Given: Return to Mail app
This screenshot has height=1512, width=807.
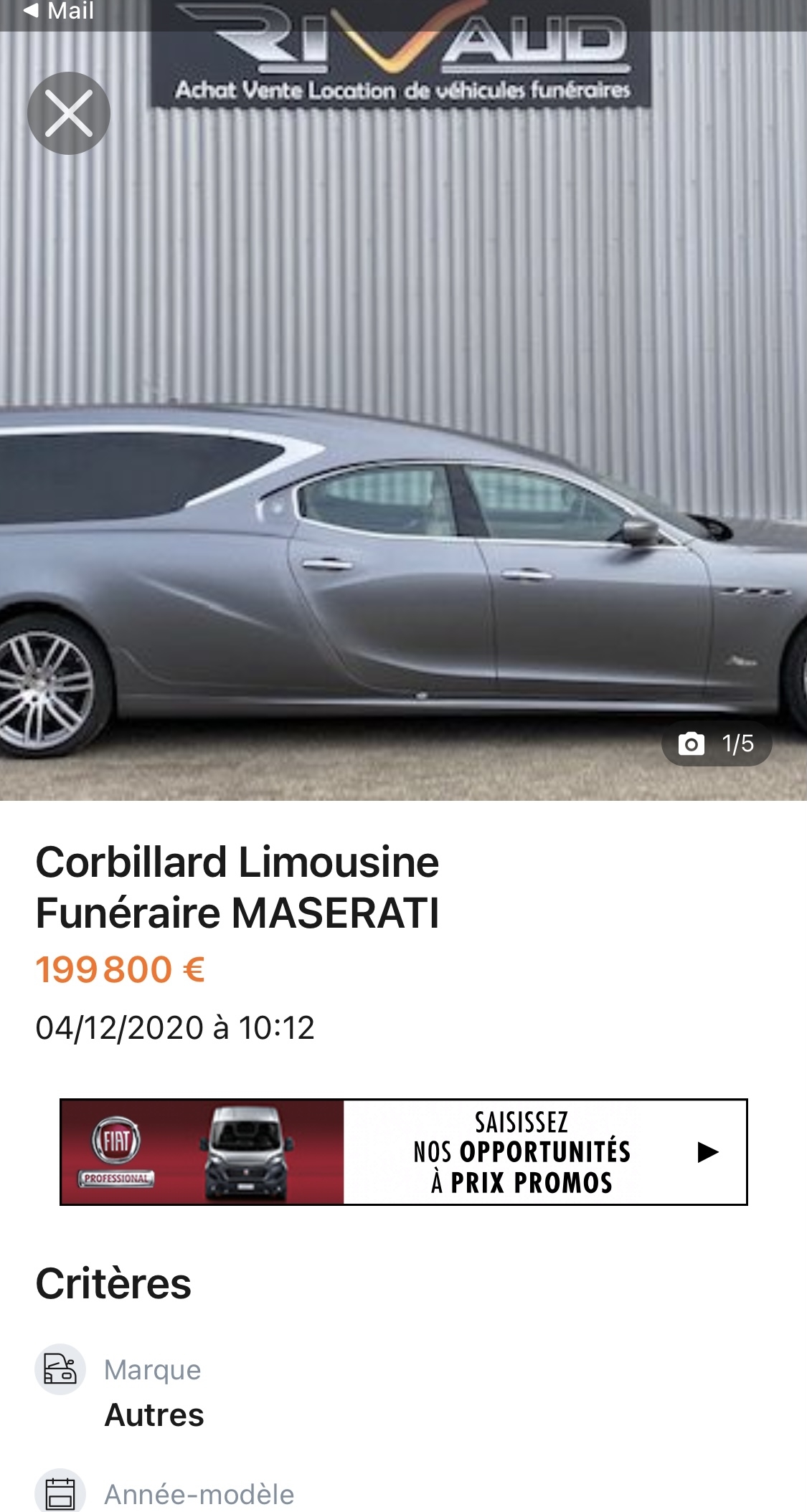Looking at the screenshot, I should [x=59, y=11].
